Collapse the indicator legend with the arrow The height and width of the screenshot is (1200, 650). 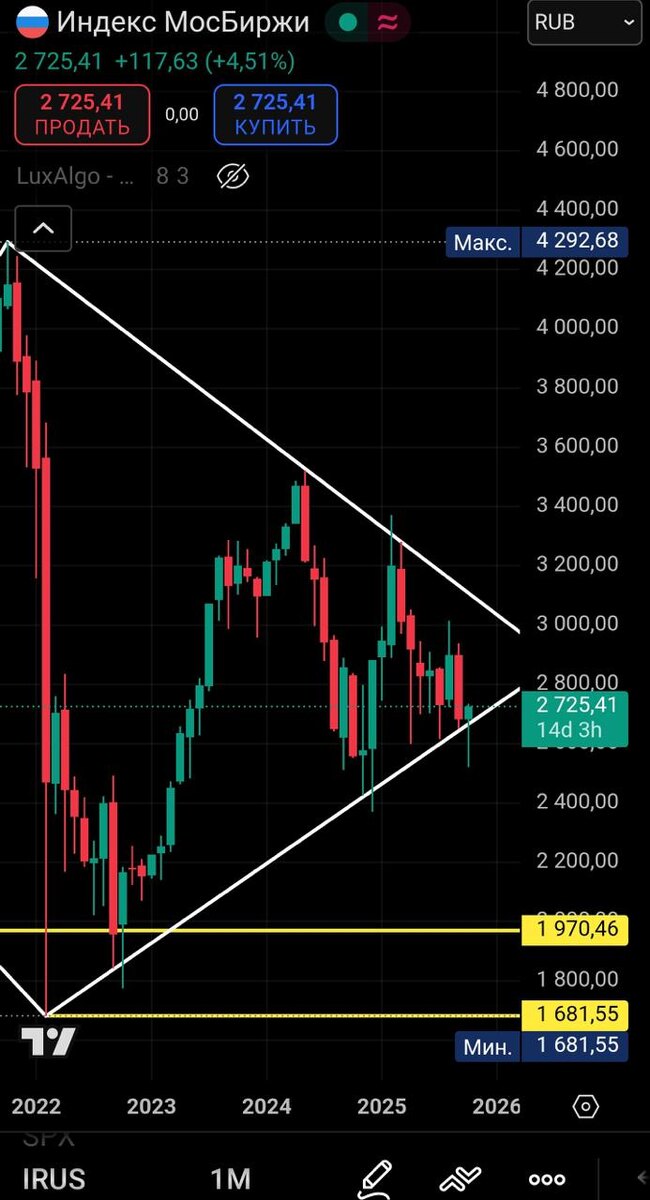[43, 229]
